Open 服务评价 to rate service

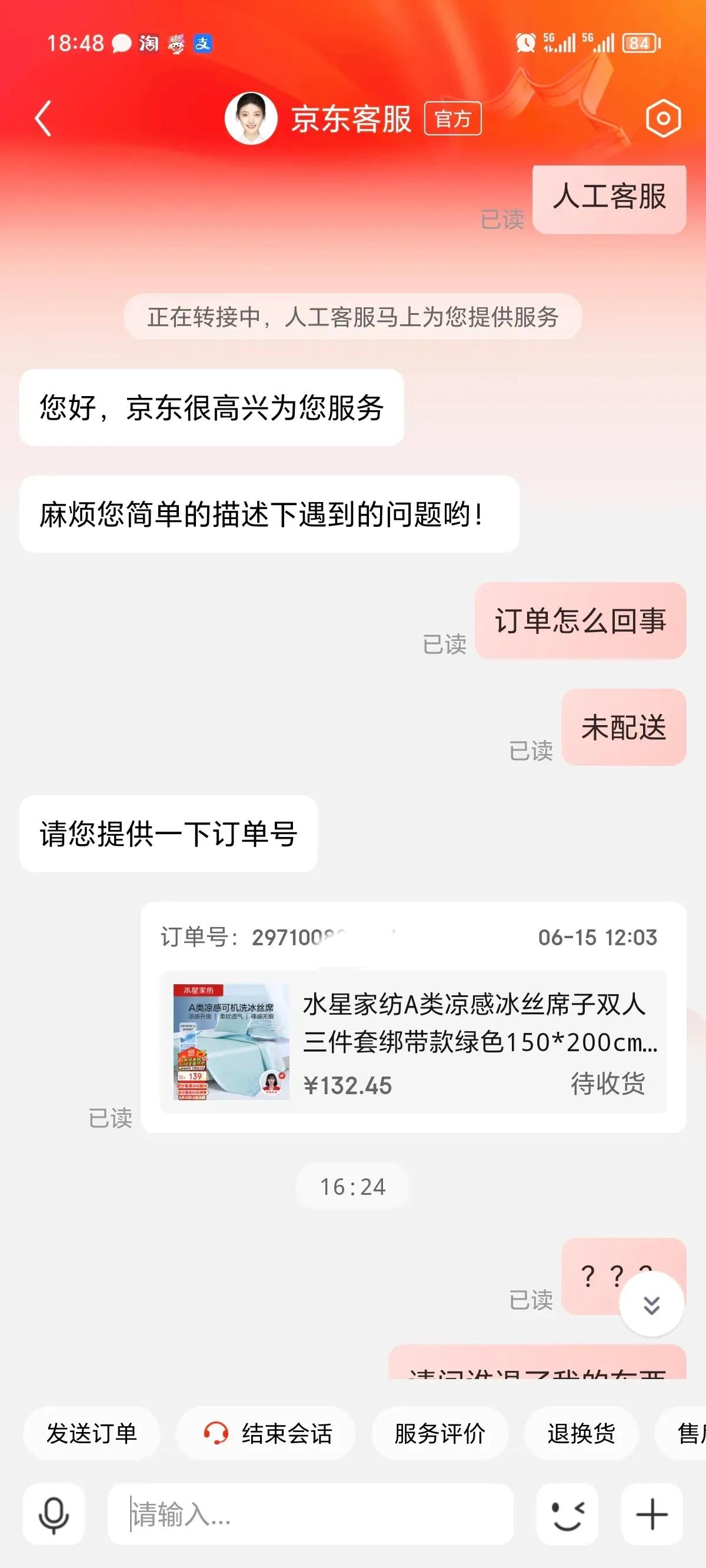point(439,1433)
